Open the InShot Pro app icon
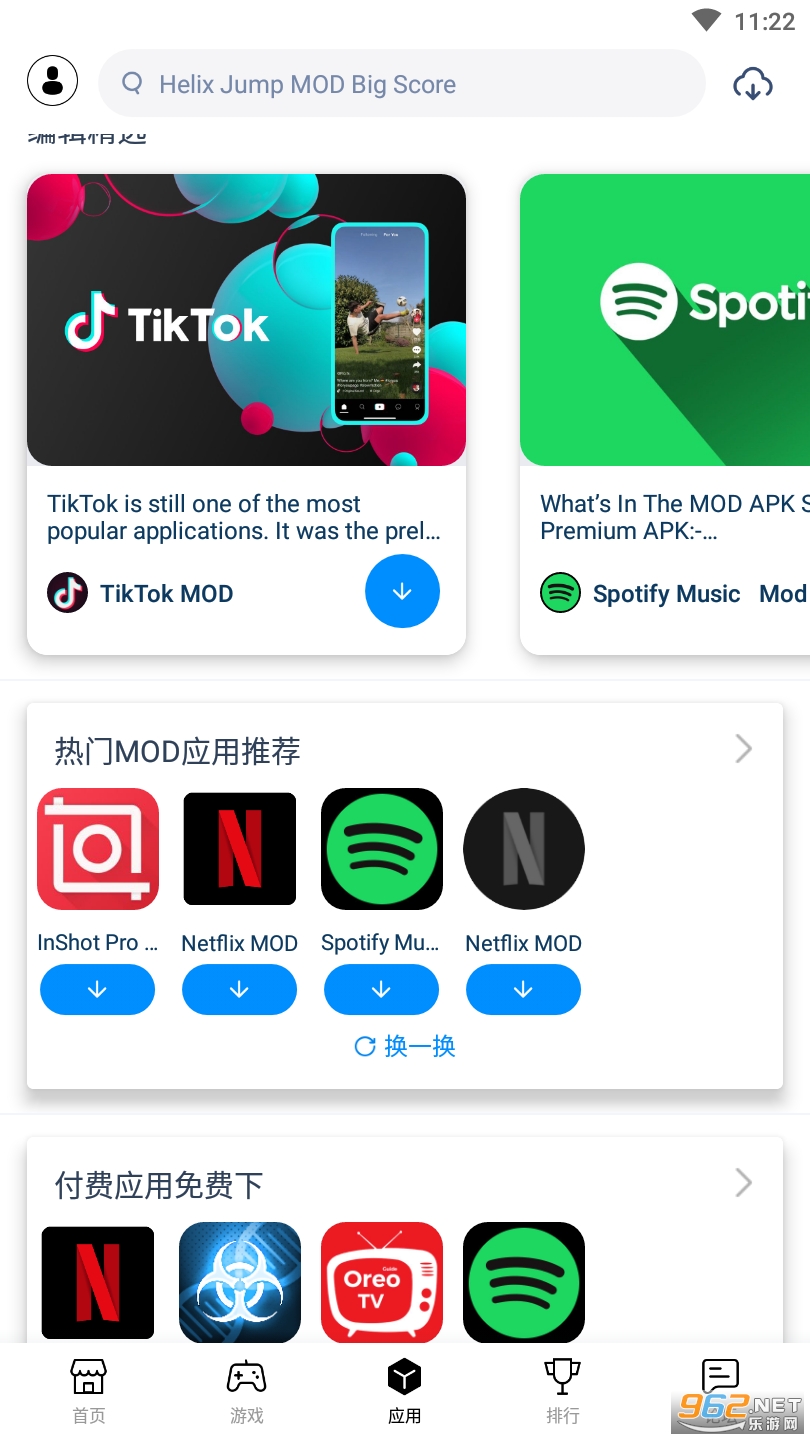This screenshot has width=810, height=1440. click(x=98, y=849)
